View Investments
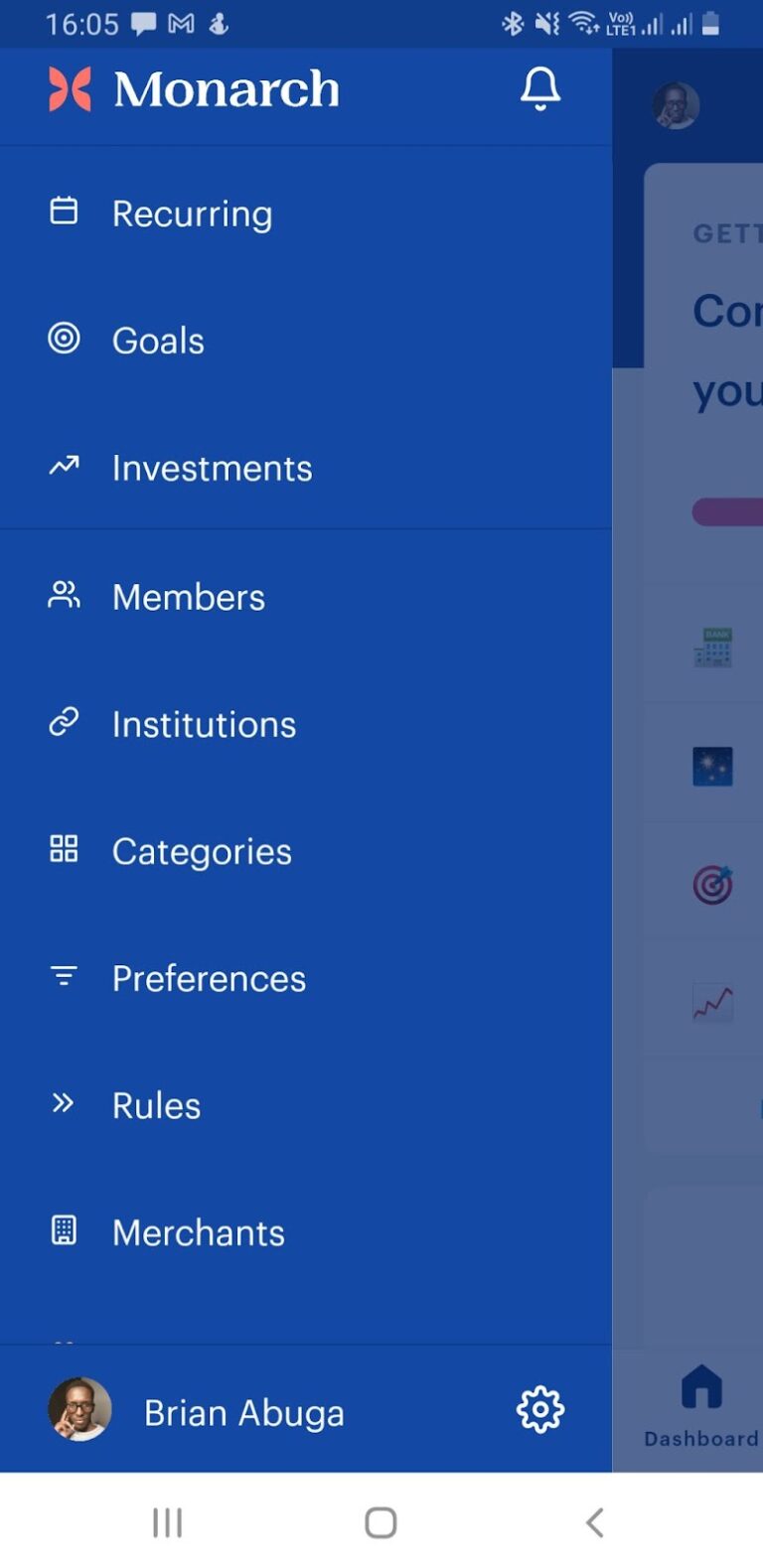The width and height of the screenshot is (763, 1568). pos(306,467)
